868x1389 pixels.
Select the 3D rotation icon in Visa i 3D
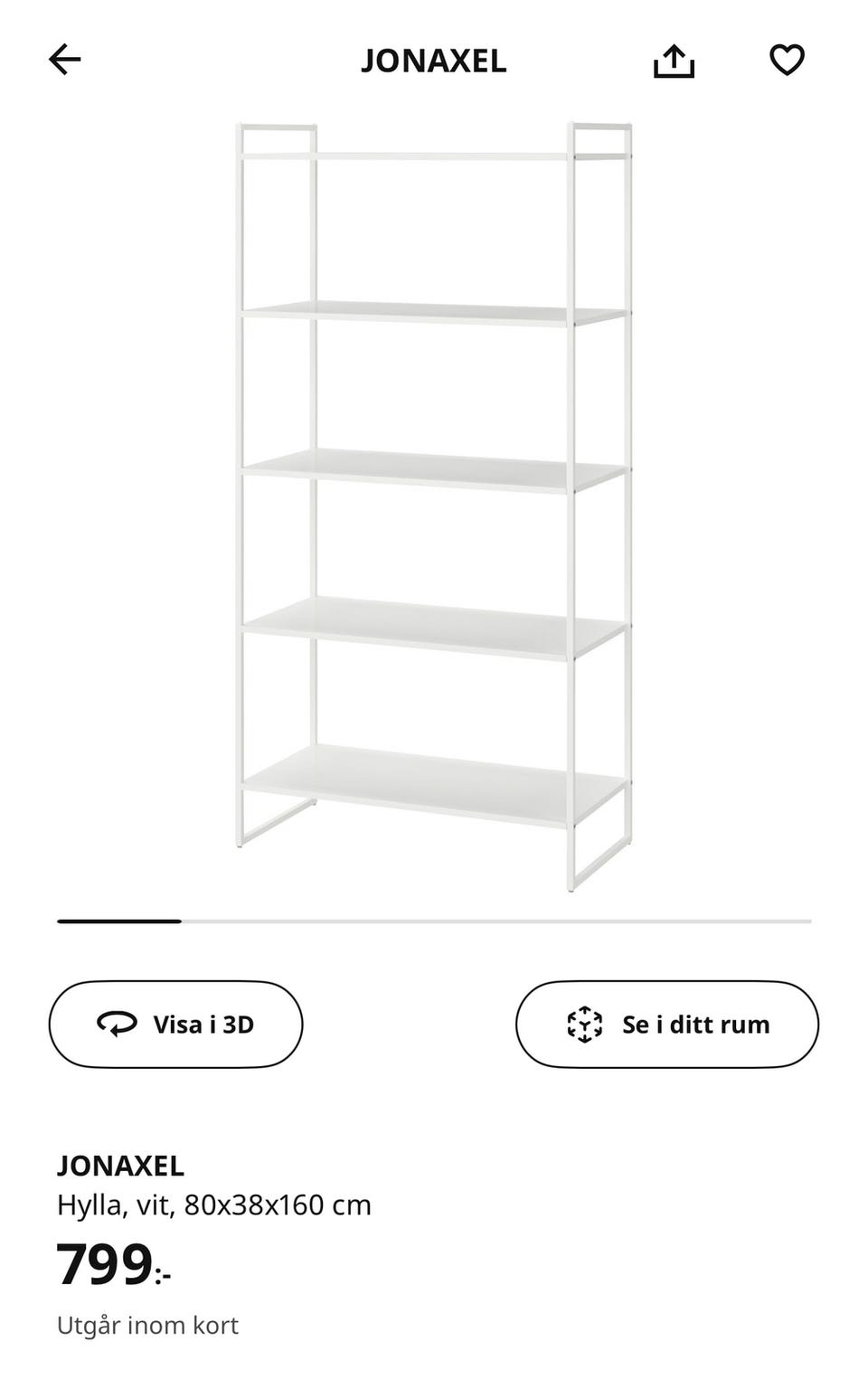click(x=118, y=1025)
